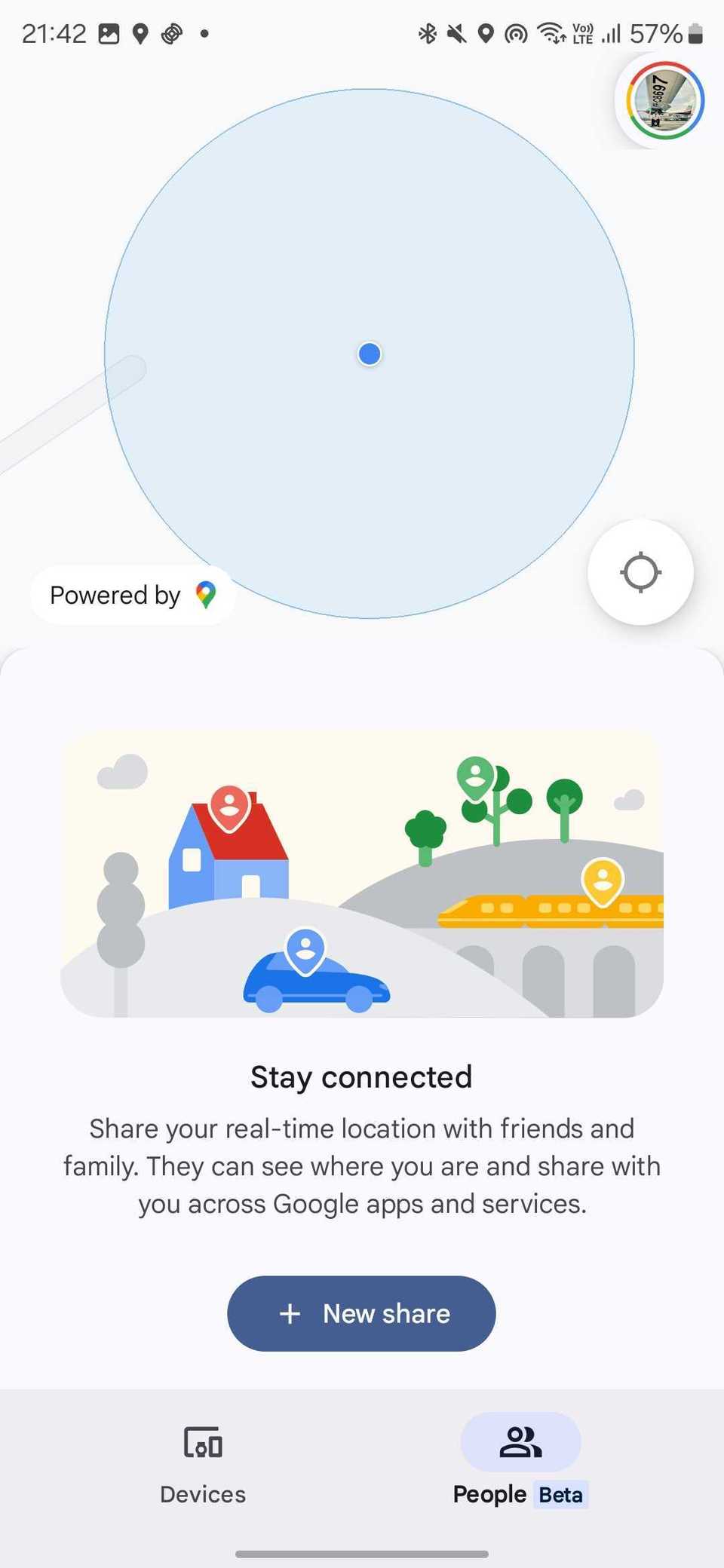Open your profile avatar picture

(663, 102)
